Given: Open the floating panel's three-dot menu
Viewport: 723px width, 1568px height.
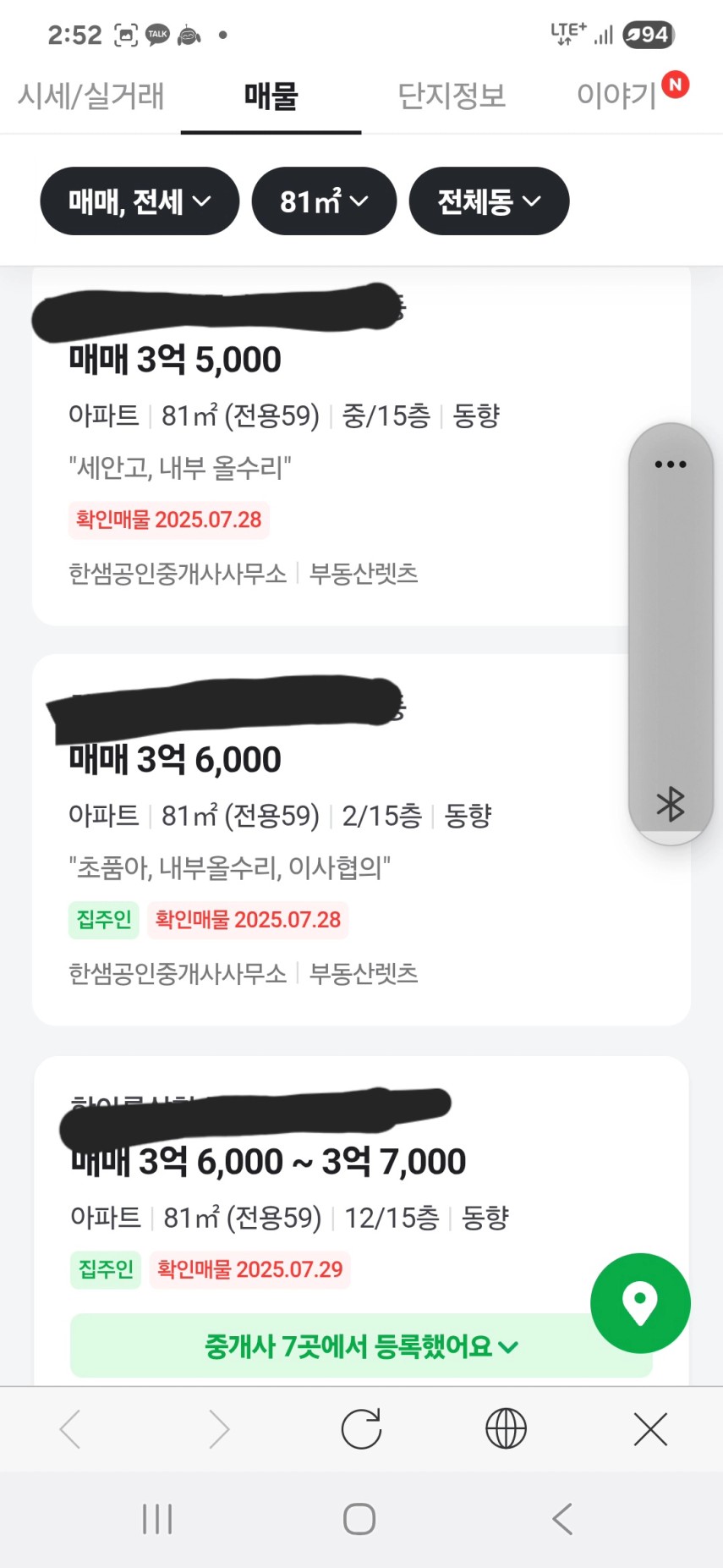Looking at the screenshot, I should 671,465.
